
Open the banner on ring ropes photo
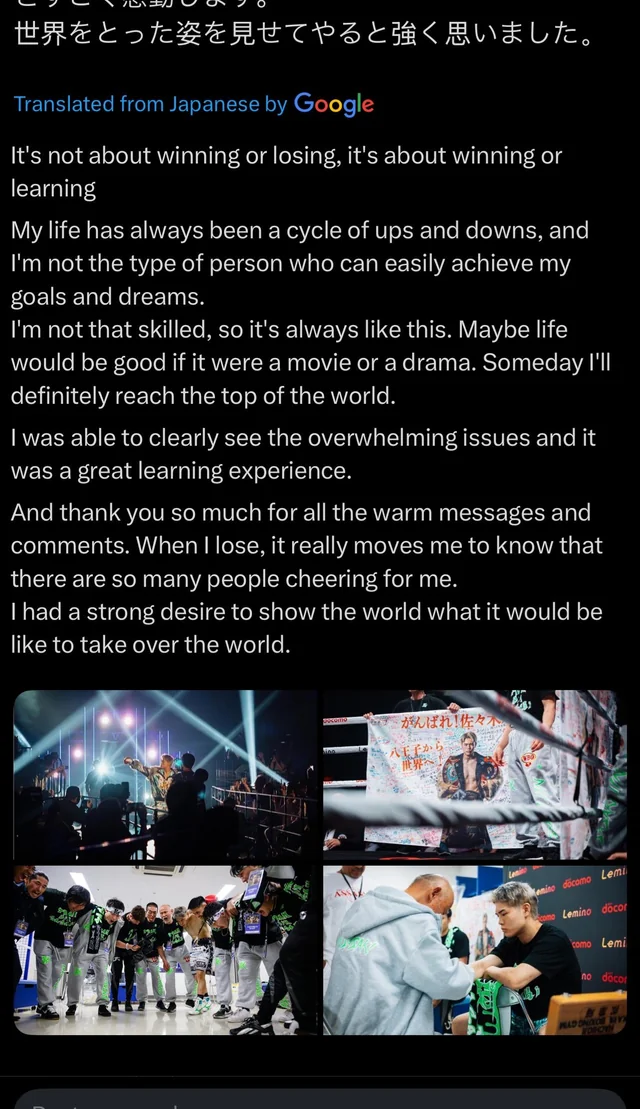(x=475, y=774)
